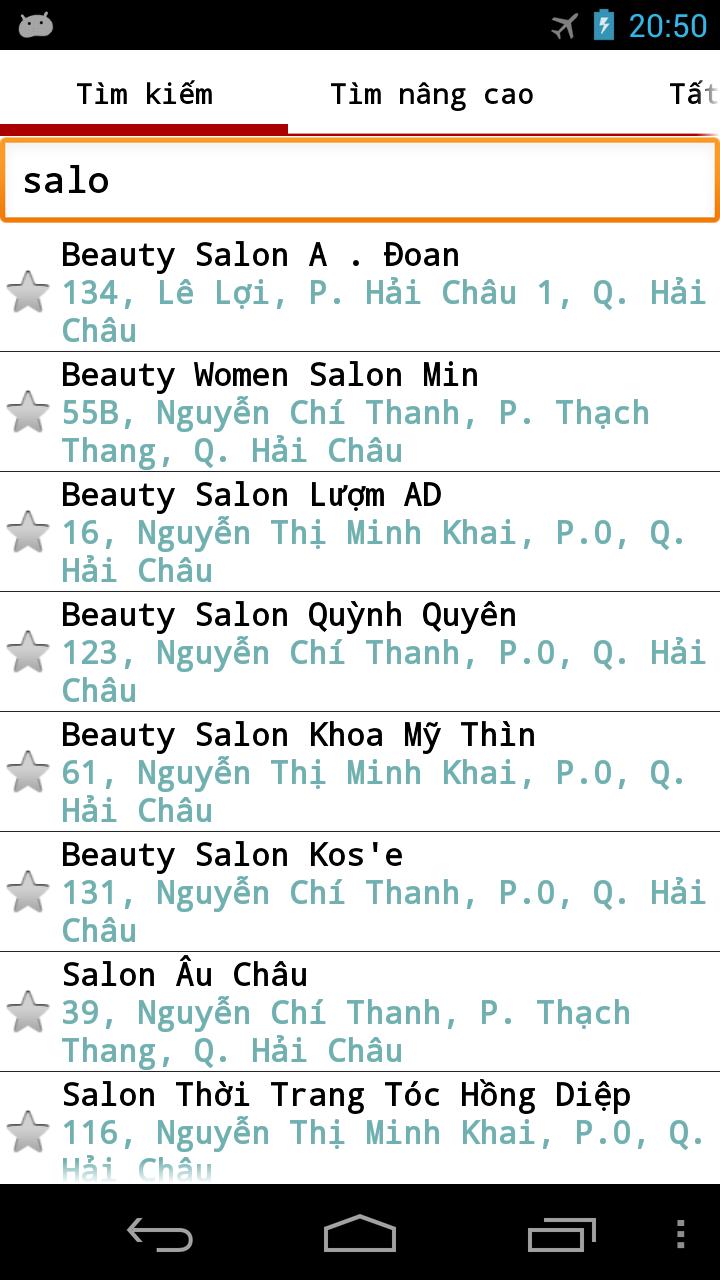The width and height of the screenshot is (720, 1280).
Task: Open Beauty Salon Lượm AD result
Action: pos(380,532)
